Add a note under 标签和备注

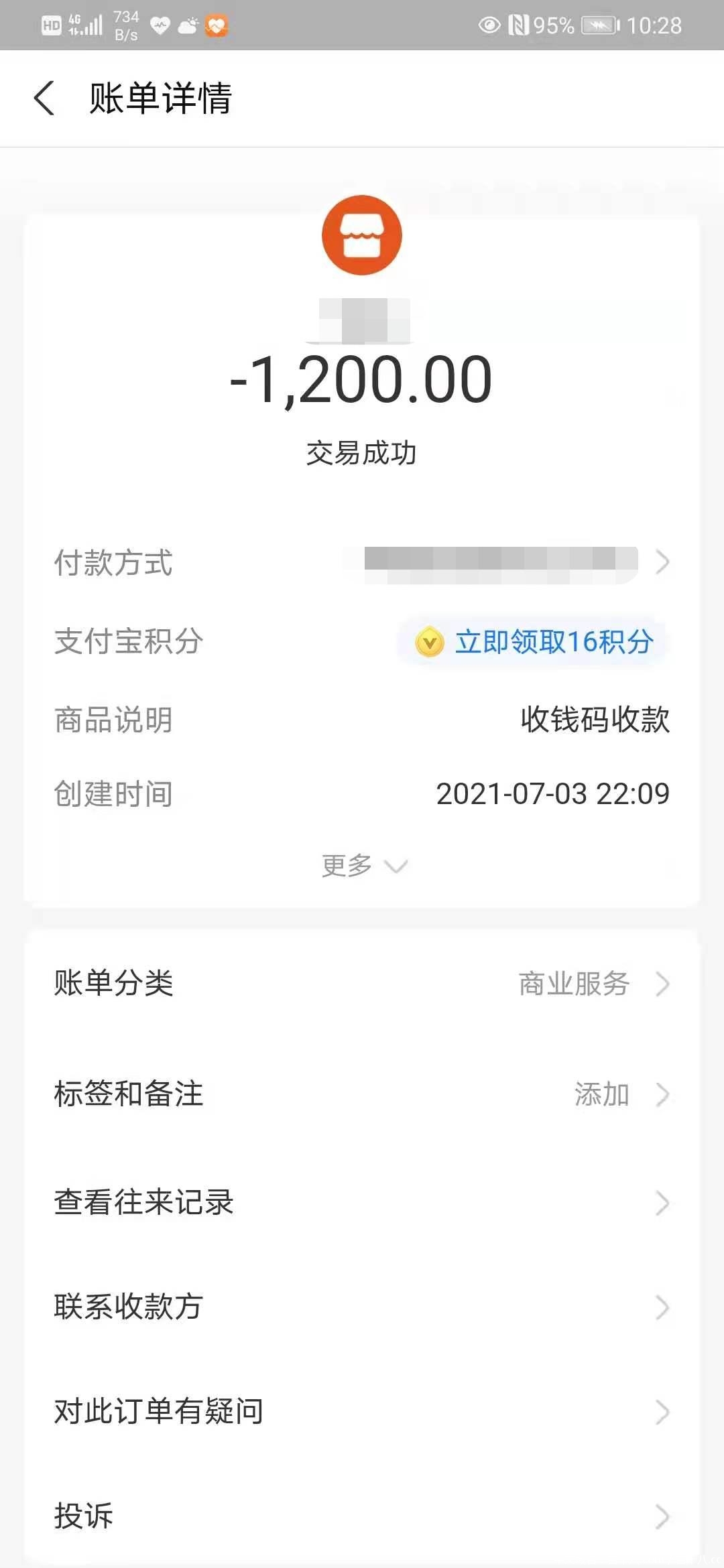(362, 1094)
